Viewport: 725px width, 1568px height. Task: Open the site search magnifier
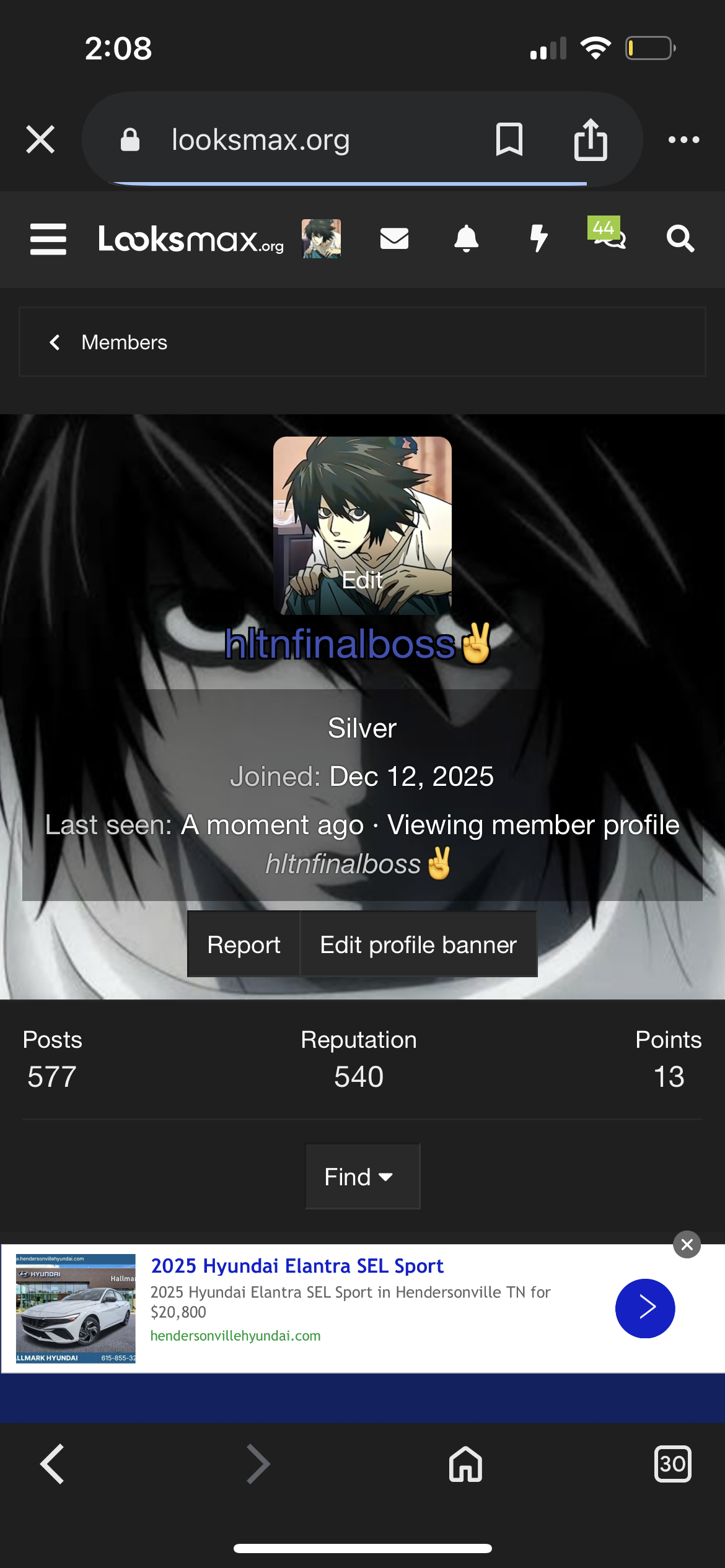point(680,238)
